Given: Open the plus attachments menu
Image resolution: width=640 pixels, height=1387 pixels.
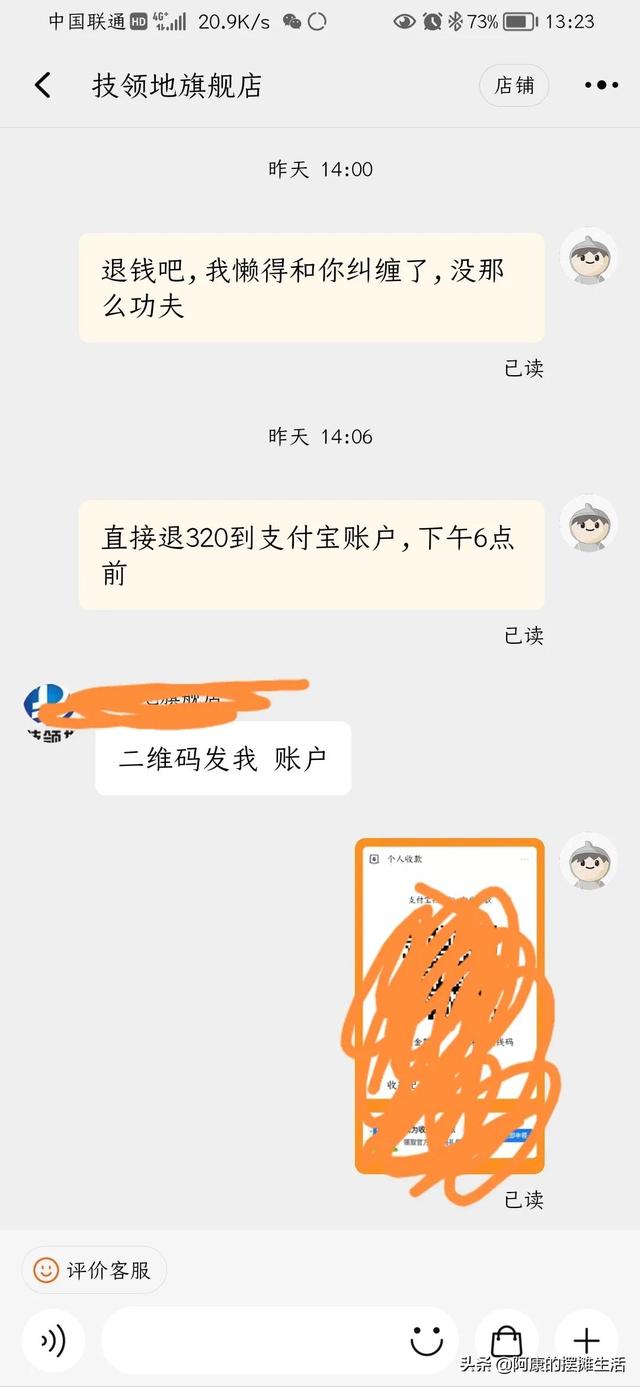Looking at the screenshot, I should tap(586, 1339).
